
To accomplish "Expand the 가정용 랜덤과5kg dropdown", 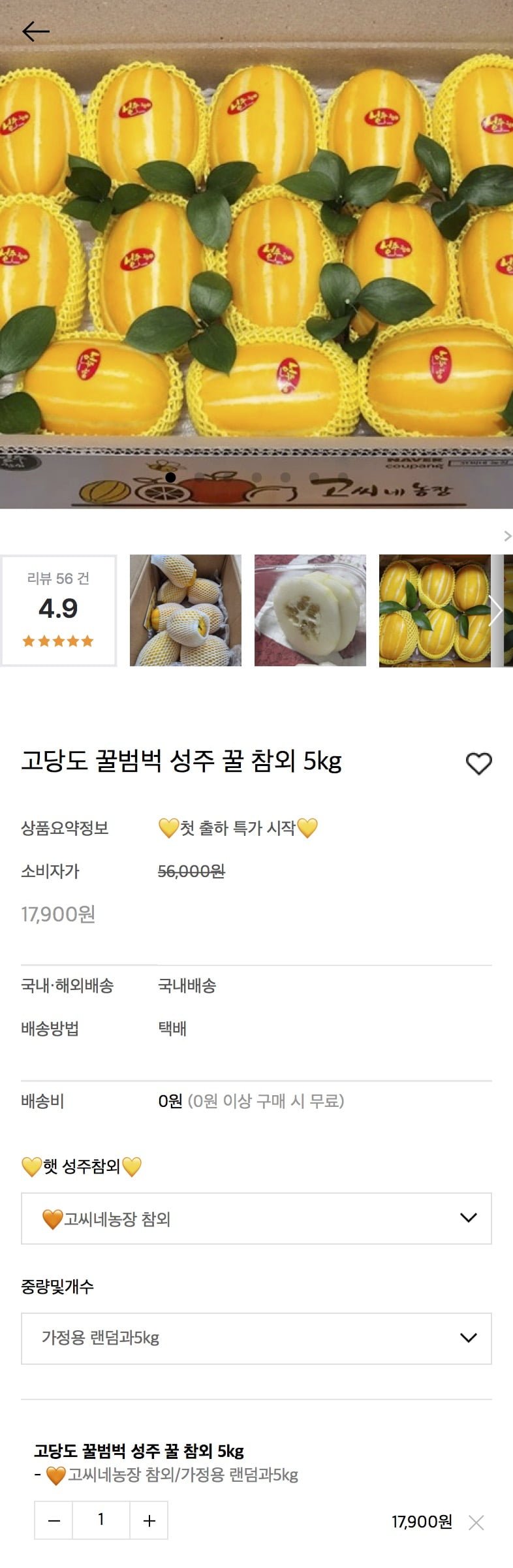I will (x=256, y=1337).
